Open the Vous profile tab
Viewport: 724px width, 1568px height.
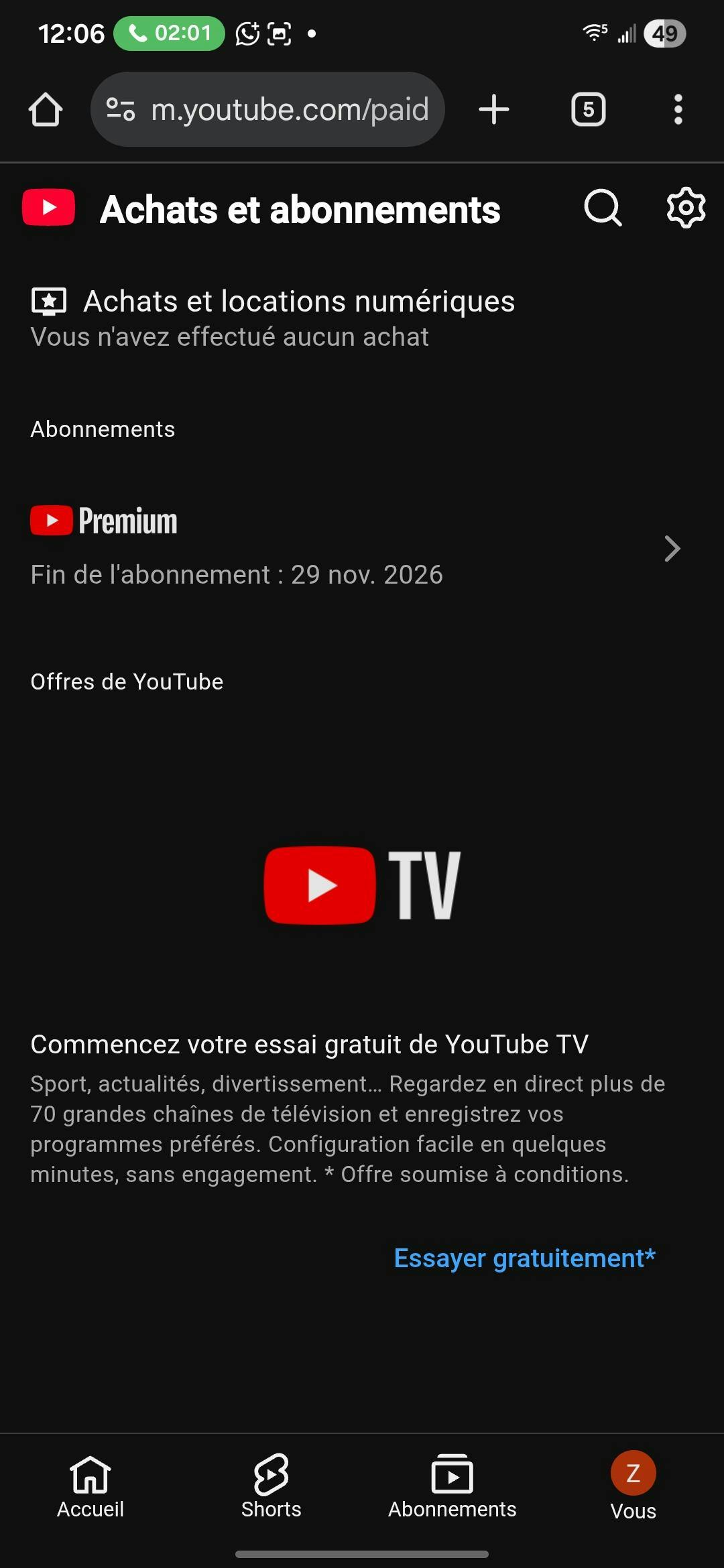click(x=633, y=1486)
